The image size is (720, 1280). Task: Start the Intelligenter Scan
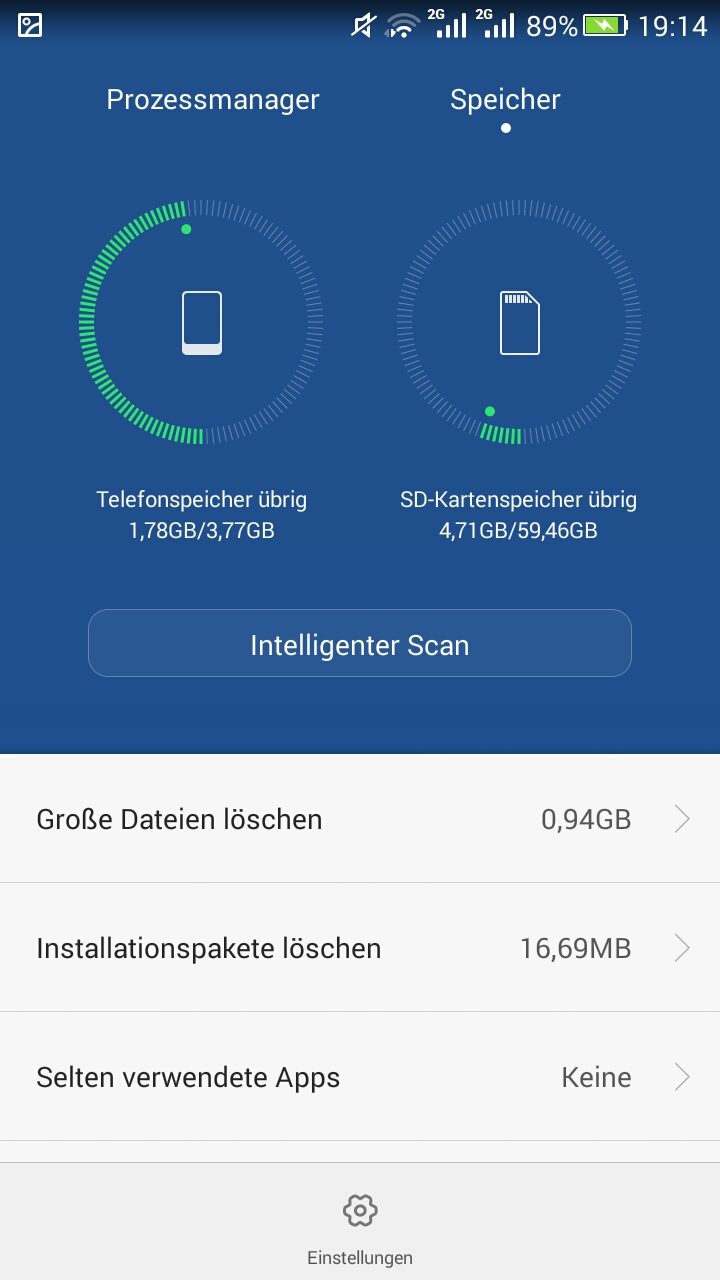point(360,644)
